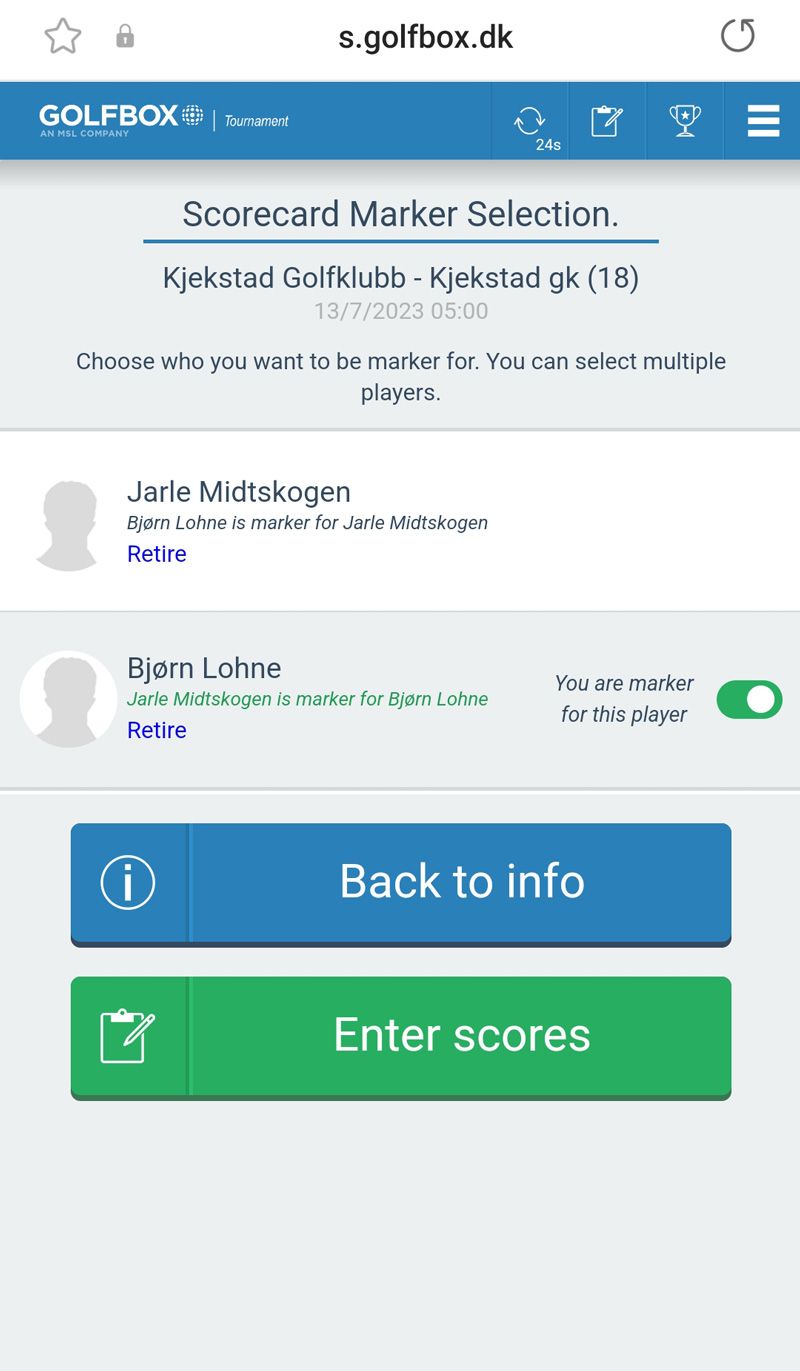Open the trophy leaderboard icon

[685, 122]
